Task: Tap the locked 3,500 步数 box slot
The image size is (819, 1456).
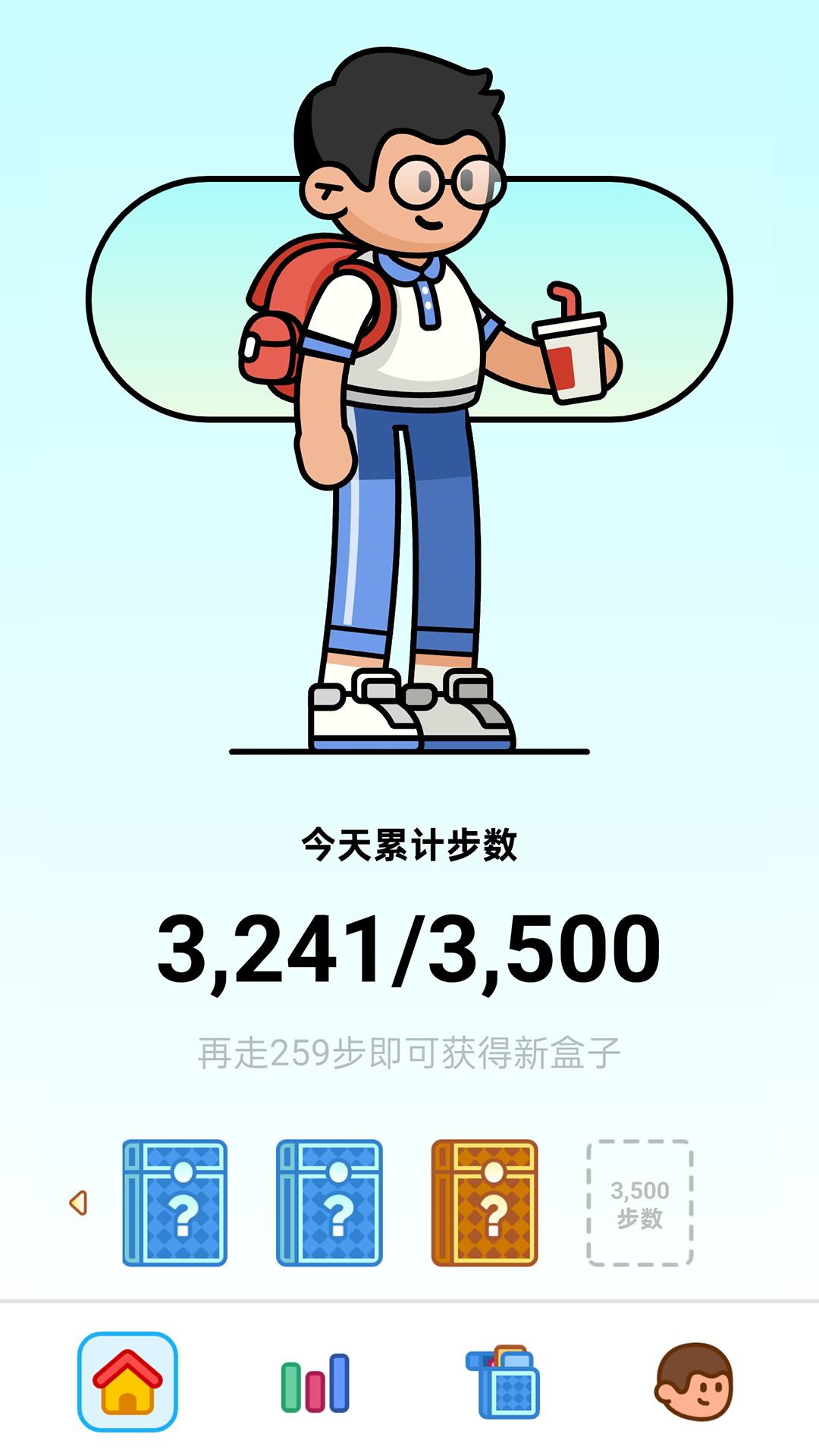Action: tap(639, 1203)
